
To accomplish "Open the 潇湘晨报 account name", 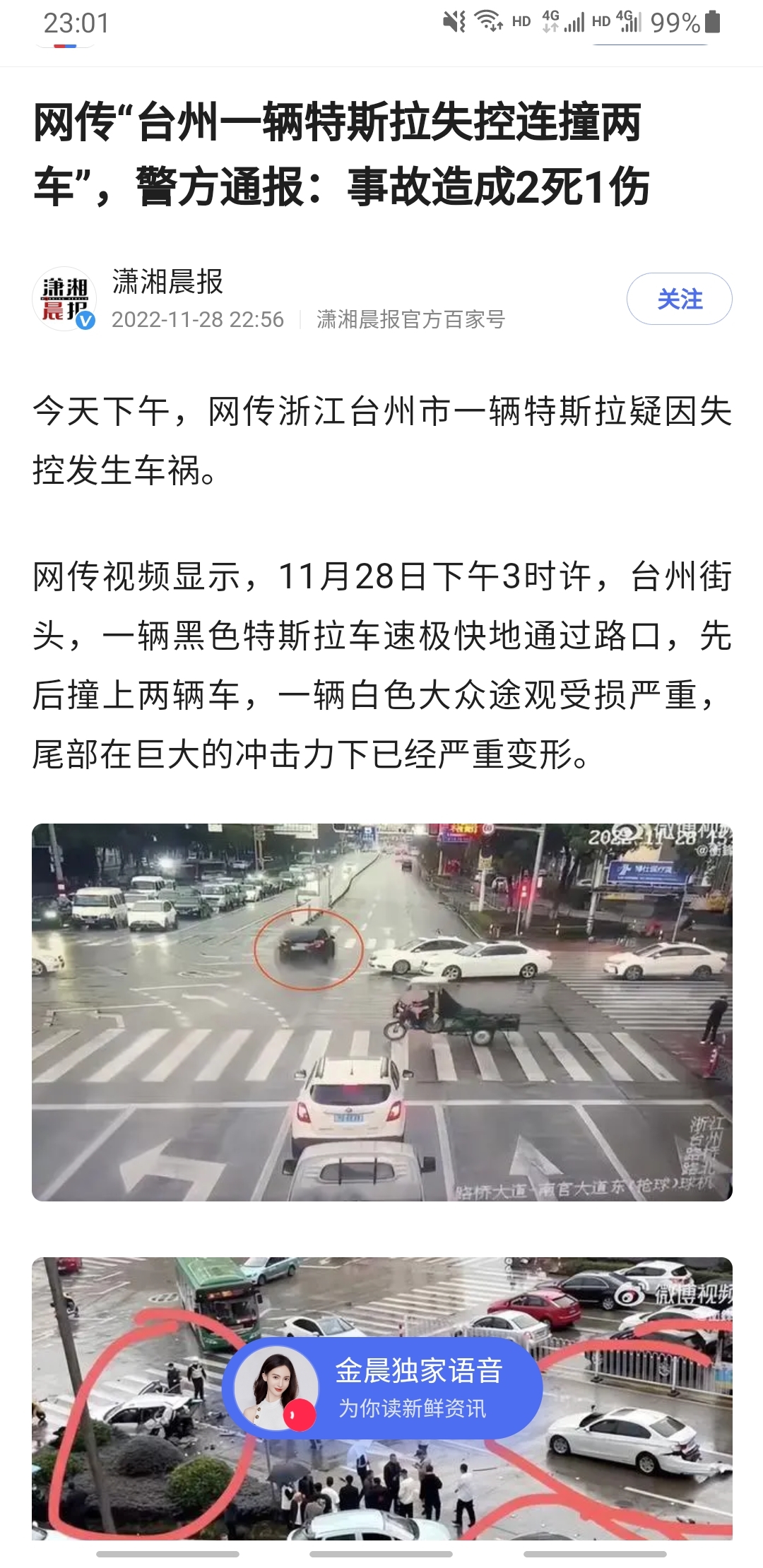I will pos(167,282).
